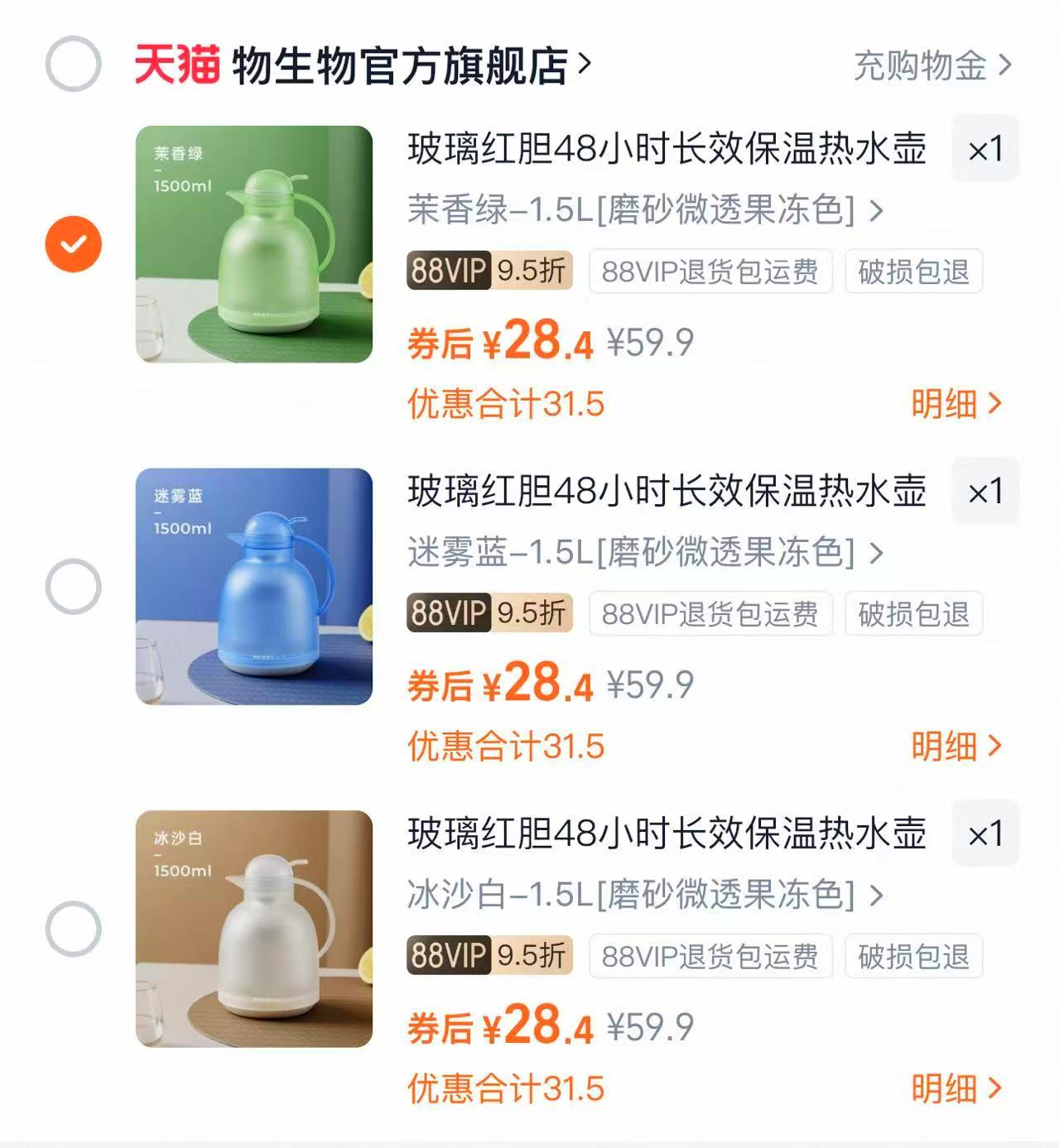Image resolution: width=1059 pixels, height=1148 pixels.
Task: Click the 破损包退 tag on the green kettle
Action: [x=911, y=271]
